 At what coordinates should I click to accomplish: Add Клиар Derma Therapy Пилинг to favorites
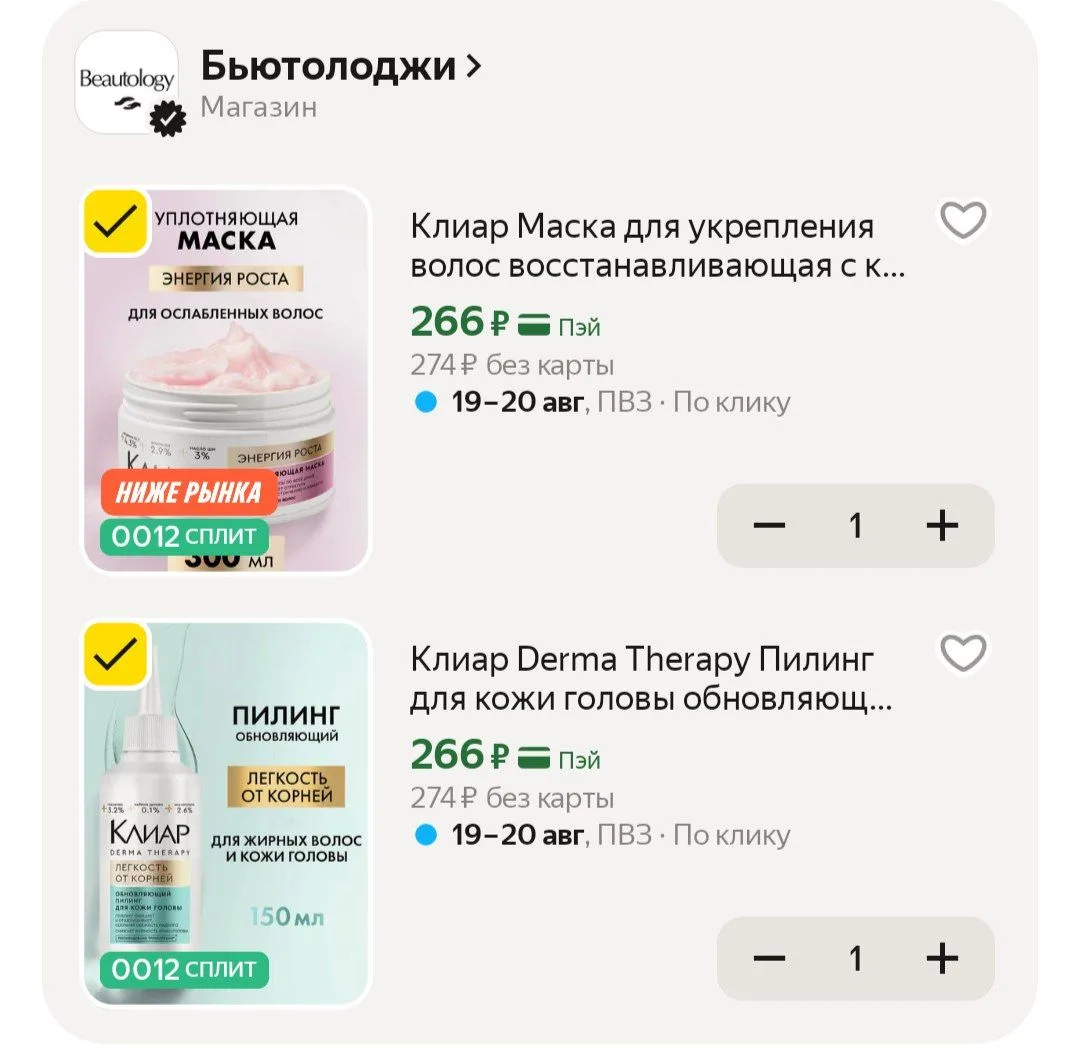(x=963, y=652)
